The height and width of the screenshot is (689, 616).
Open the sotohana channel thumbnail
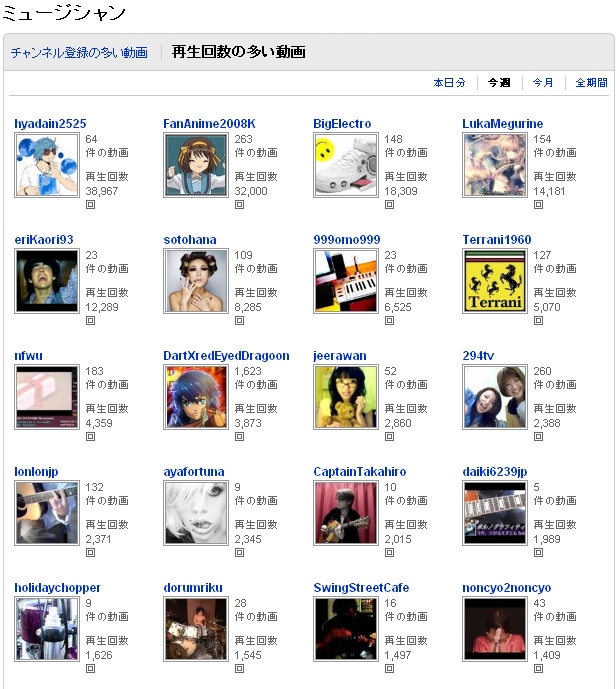[196, 281]
